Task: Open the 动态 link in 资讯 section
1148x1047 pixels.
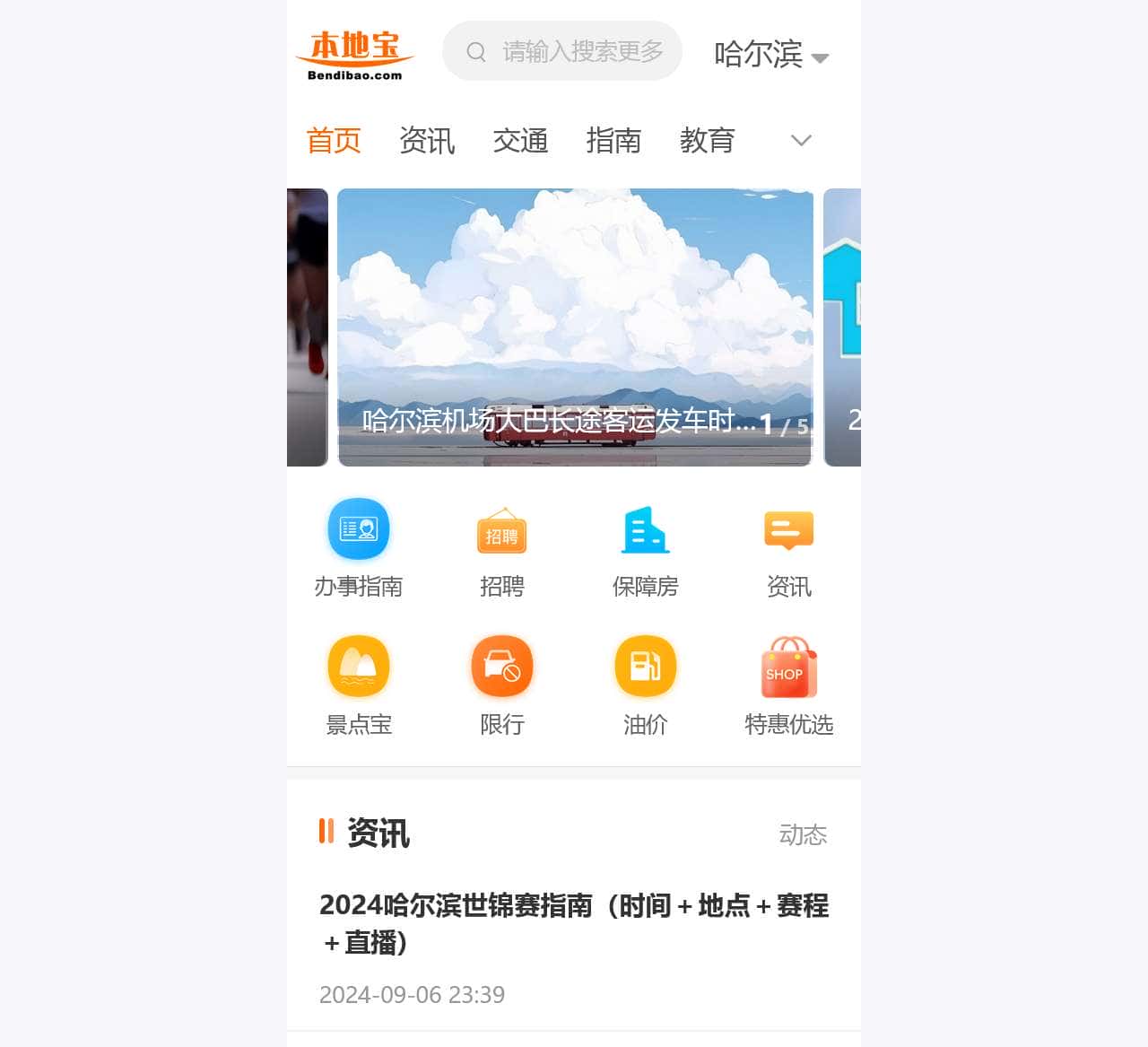Action: pos(803,835)
